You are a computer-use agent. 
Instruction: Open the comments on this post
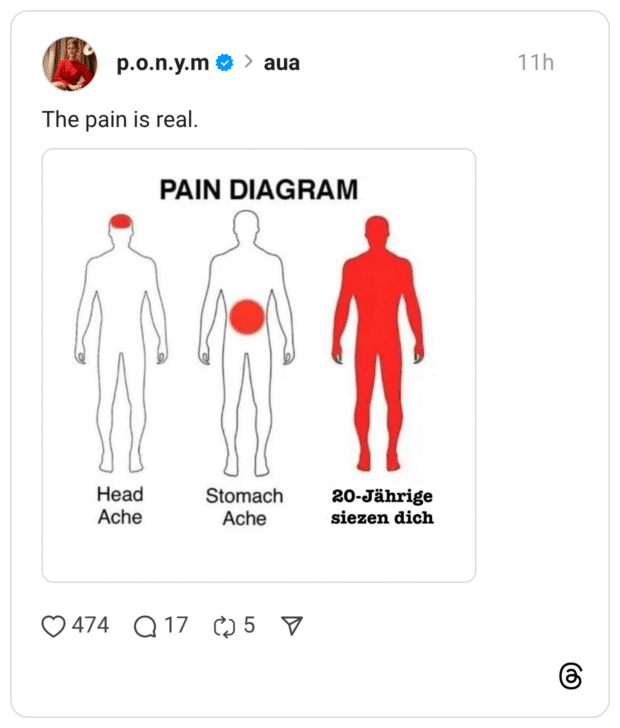click(146, 626)
